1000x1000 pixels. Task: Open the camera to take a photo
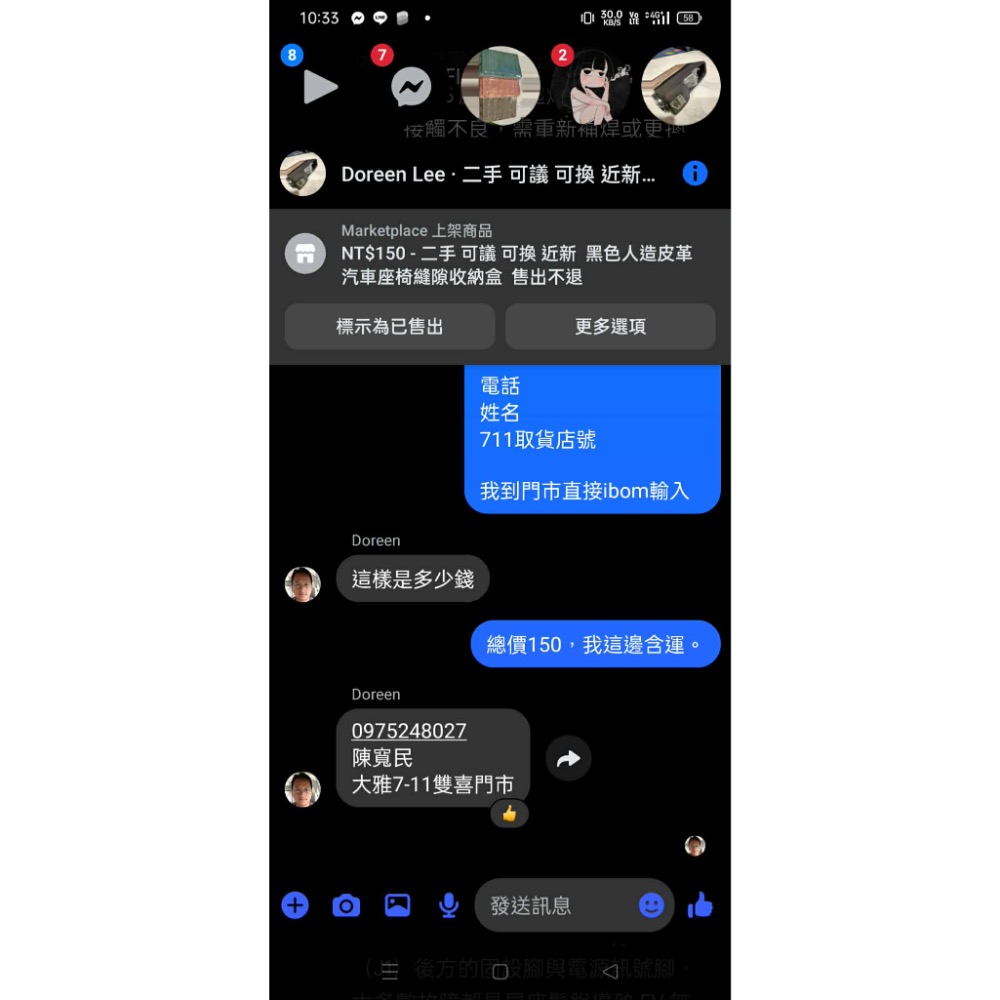point(346,906)
